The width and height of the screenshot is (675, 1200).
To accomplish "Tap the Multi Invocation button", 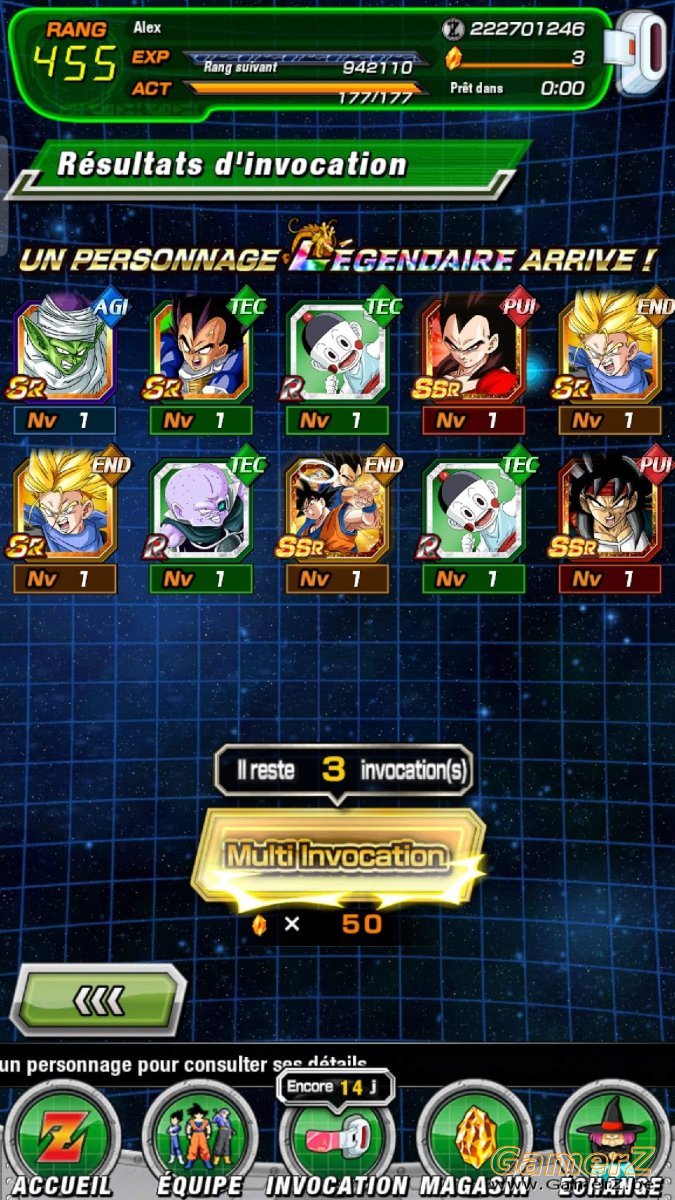I will (x=338, y=856).
